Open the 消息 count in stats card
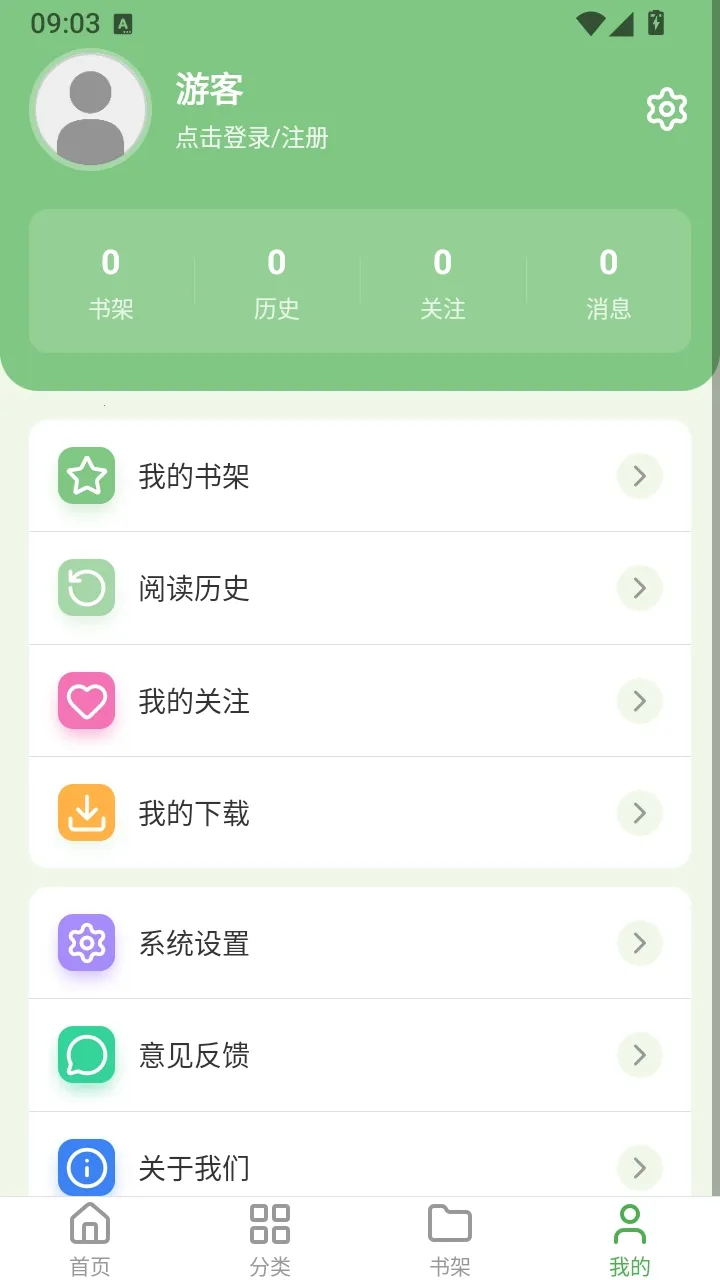 [x=609, y=283]
